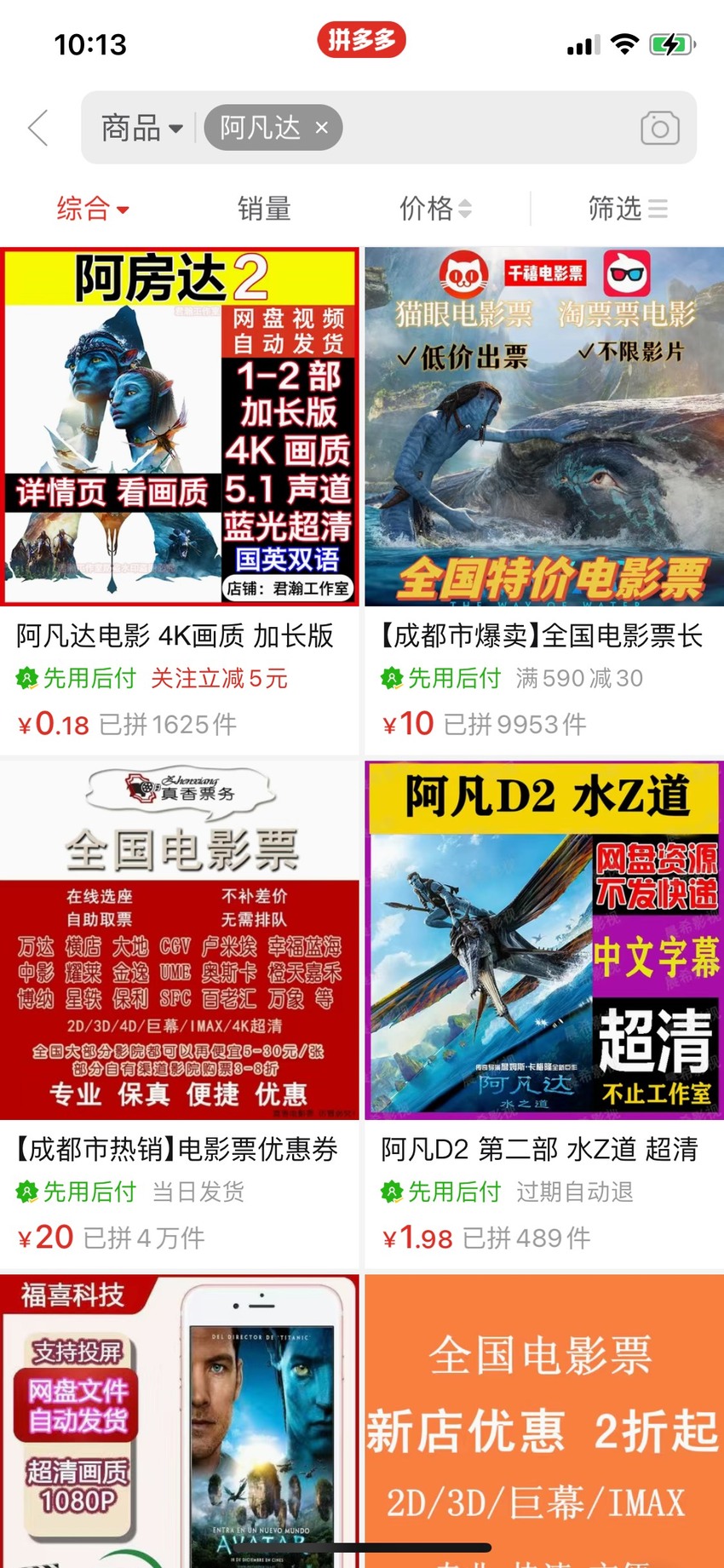Open the 新店优惠 2折起 movie ticket tile
This screenshot has height=1568, width=724.
click(x=544, y=1421)
